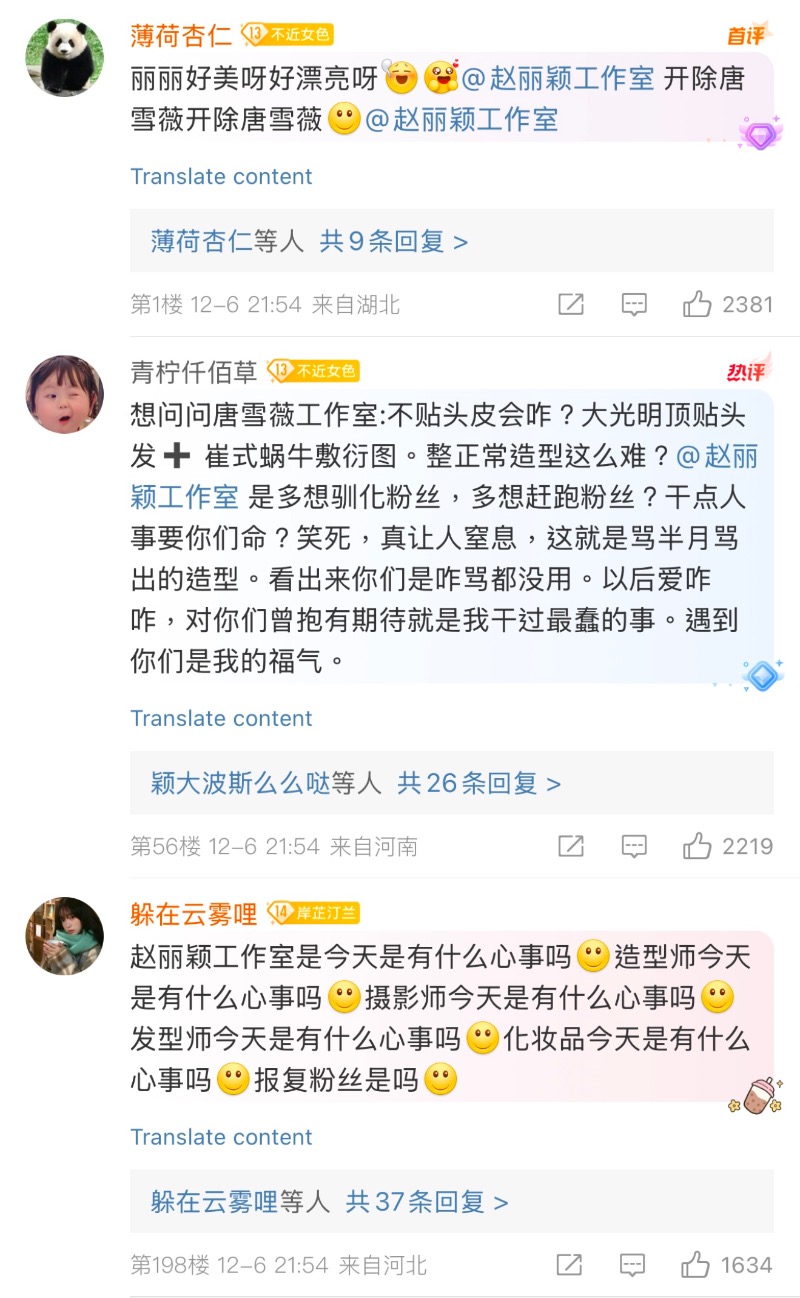Reply to 薄荷杏仁's comment
Viewport: 800px width, 1298px height.
(x=634, y=305)
